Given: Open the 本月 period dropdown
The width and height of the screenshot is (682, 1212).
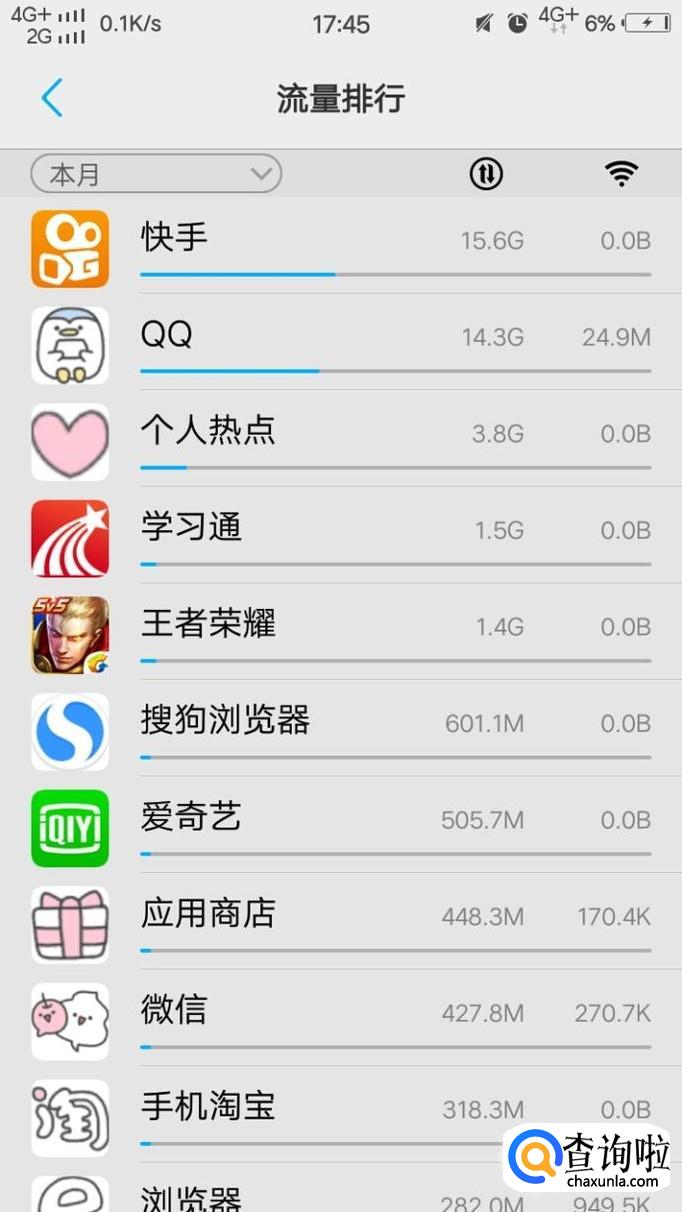Looking at the screenshot, I should point(156,174).
